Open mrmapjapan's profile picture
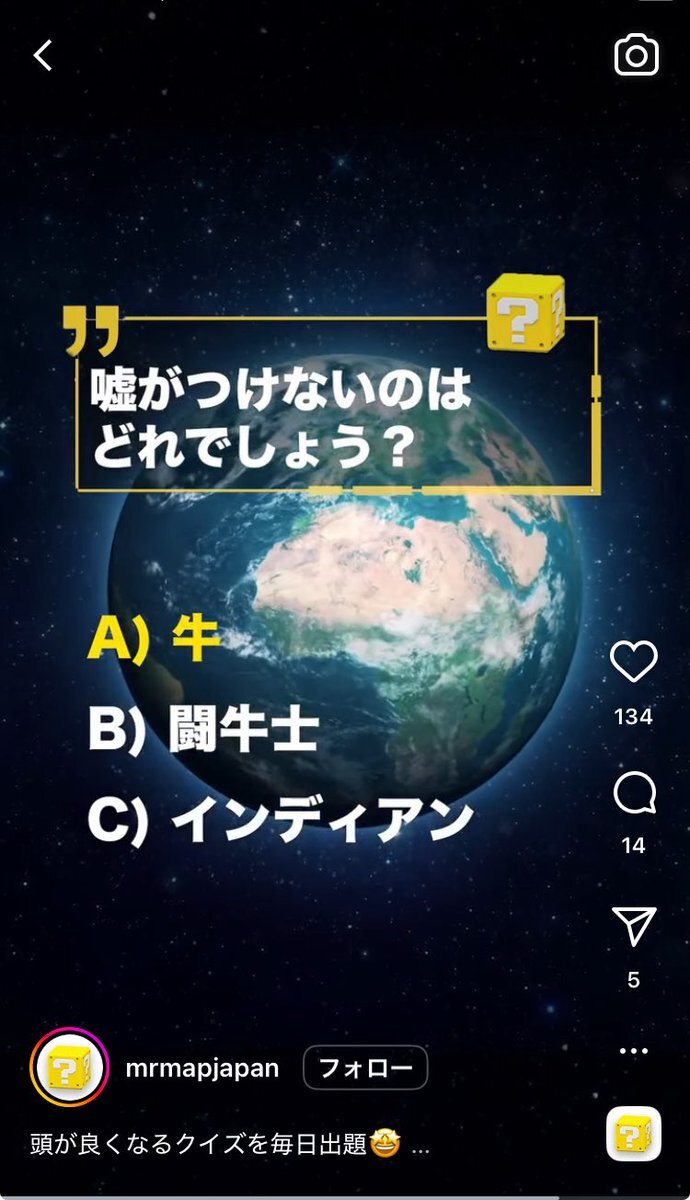 click(x=68, y=1069)
